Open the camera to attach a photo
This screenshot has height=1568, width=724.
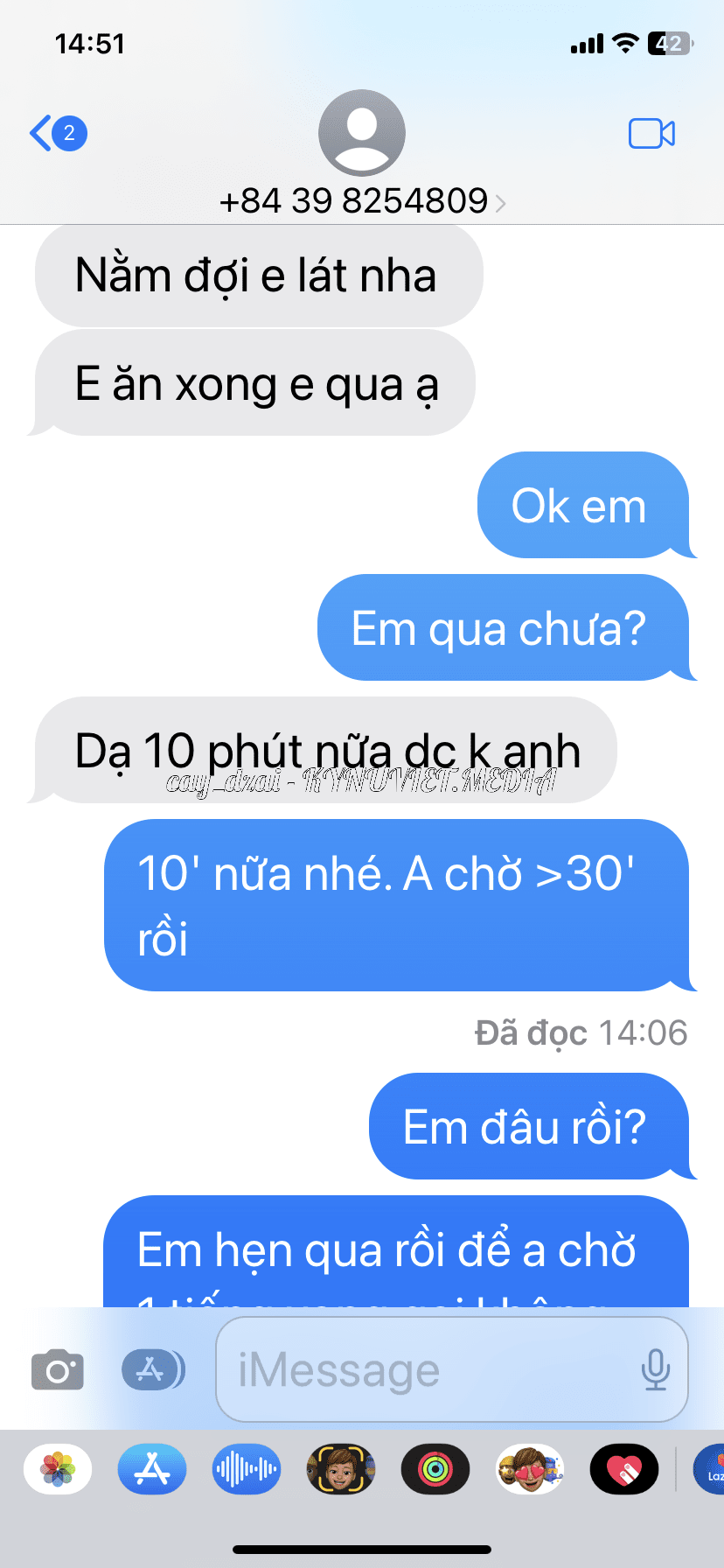[x=58, y=1370]
